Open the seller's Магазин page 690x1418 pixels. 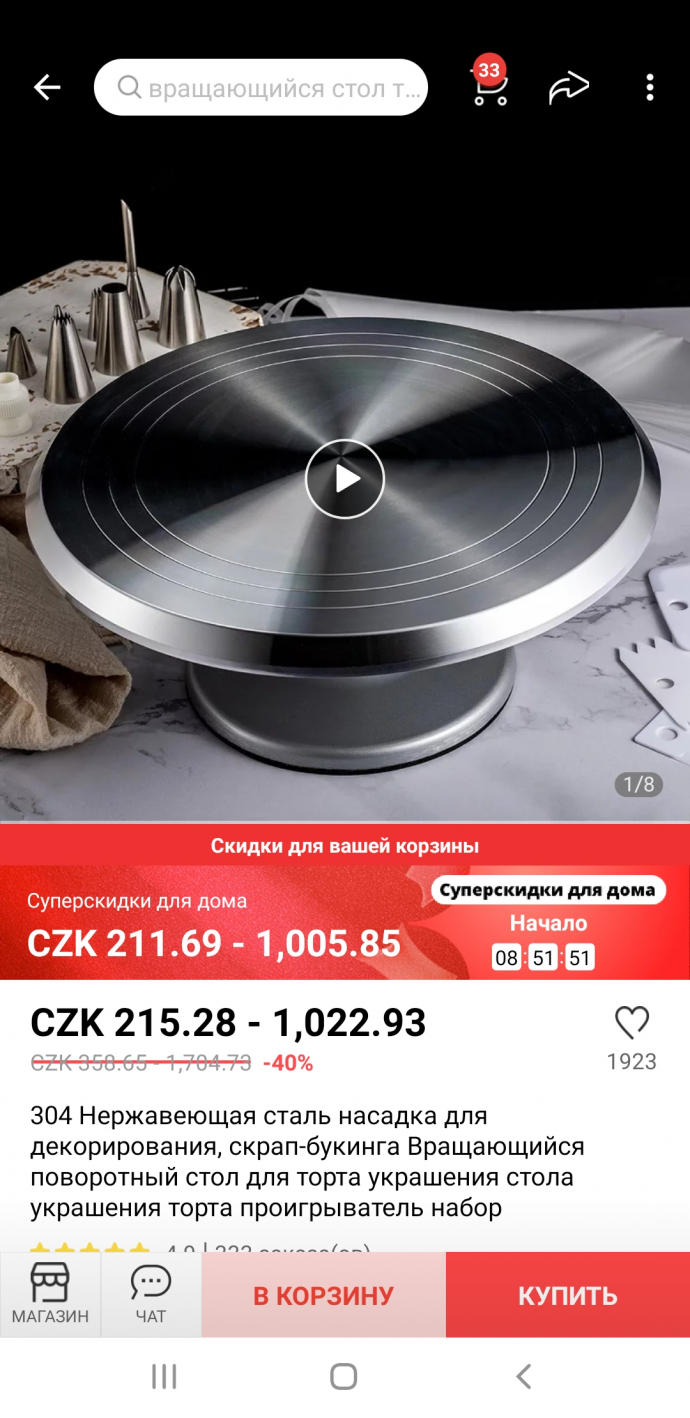point(50,1294)
